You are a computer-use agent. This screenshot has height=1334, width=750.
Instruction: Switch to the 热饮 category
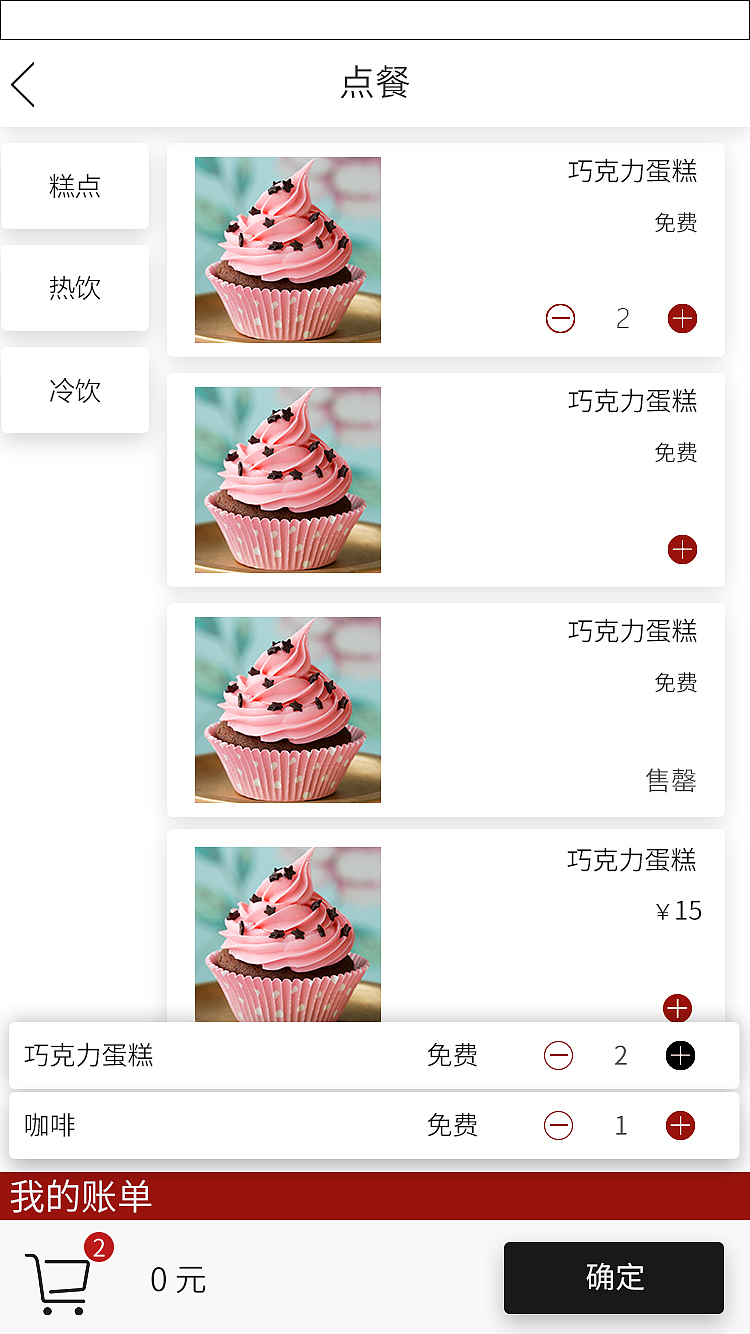coord(74,288)
